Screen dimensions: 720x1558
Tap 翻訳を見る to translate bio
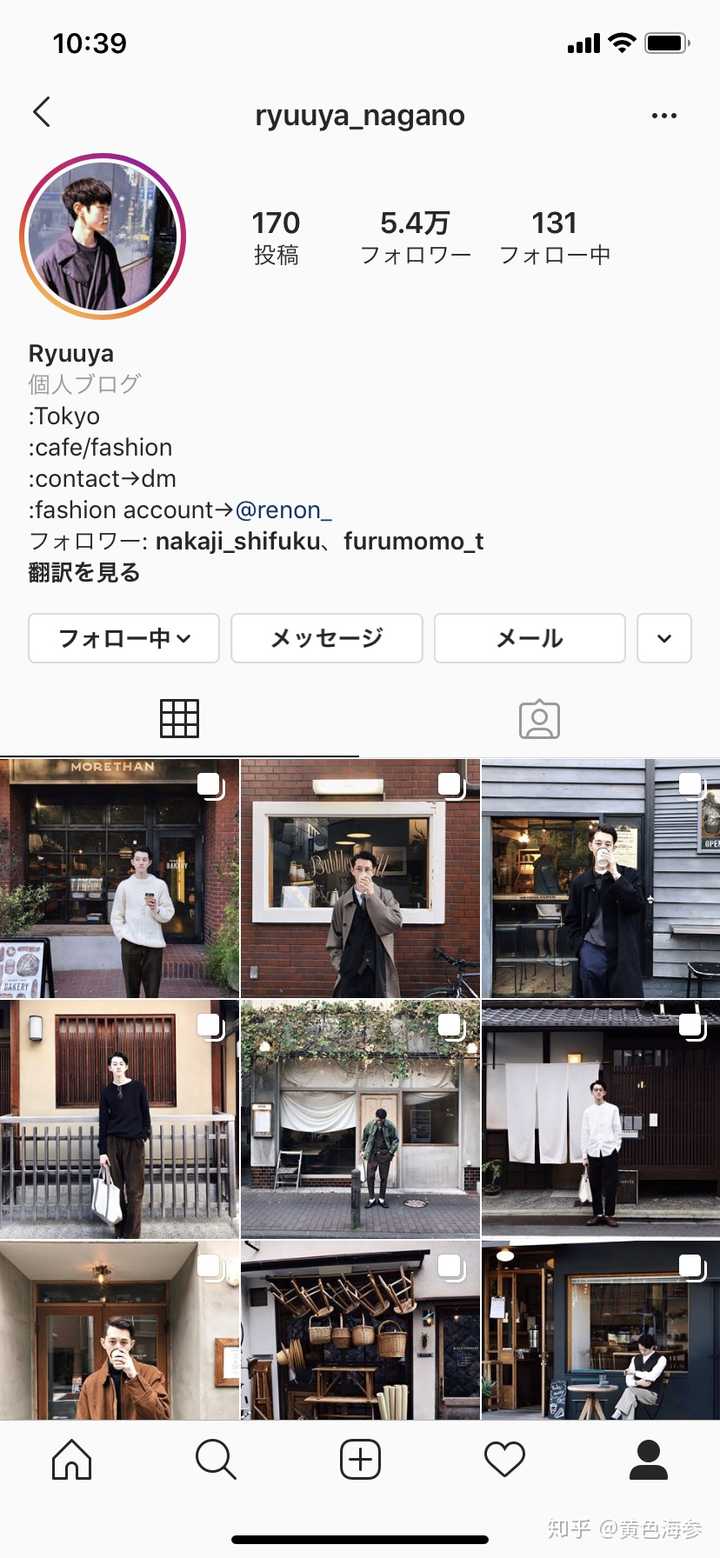pos(84,573)
